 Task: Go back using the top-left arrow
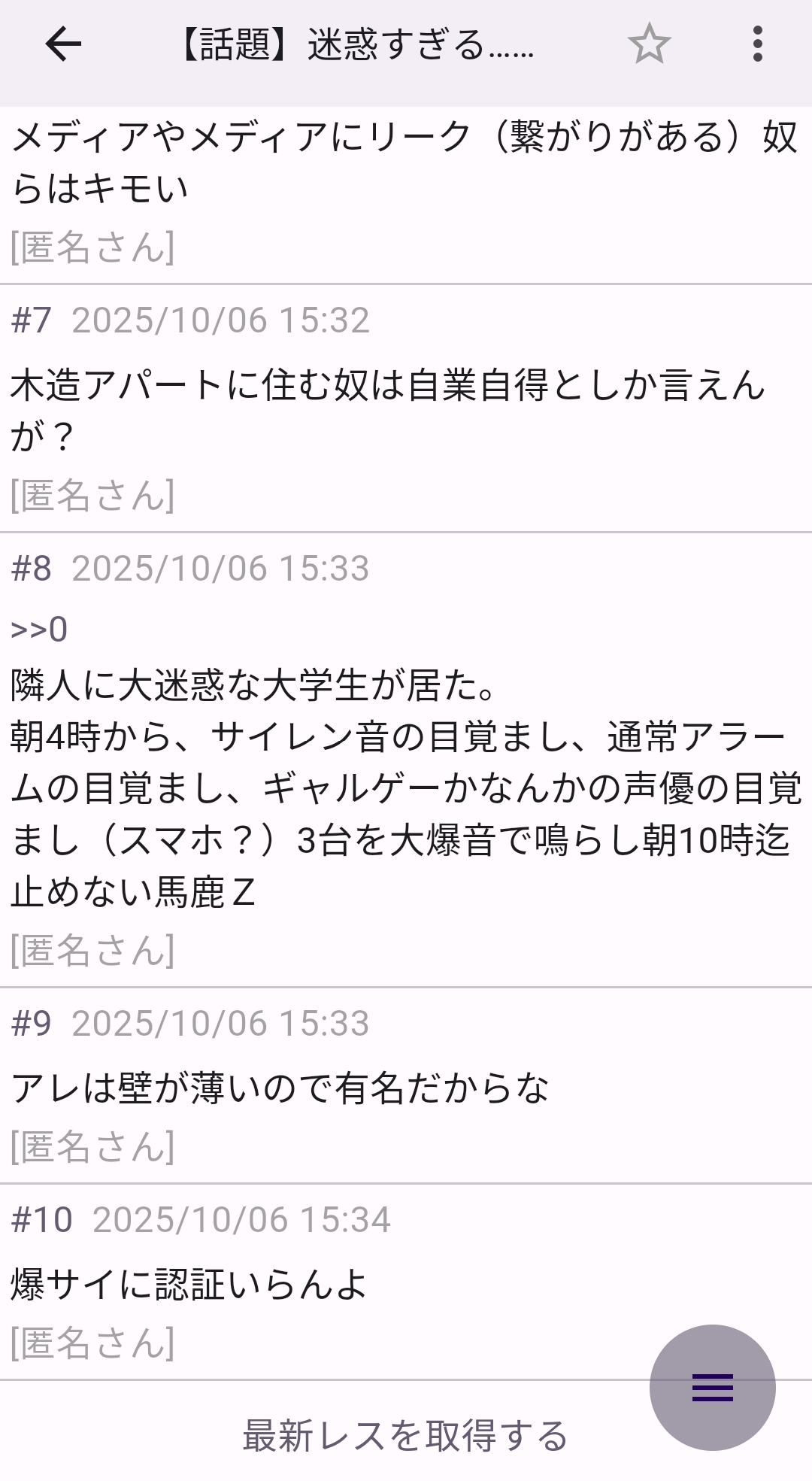[x=63, y=44]
